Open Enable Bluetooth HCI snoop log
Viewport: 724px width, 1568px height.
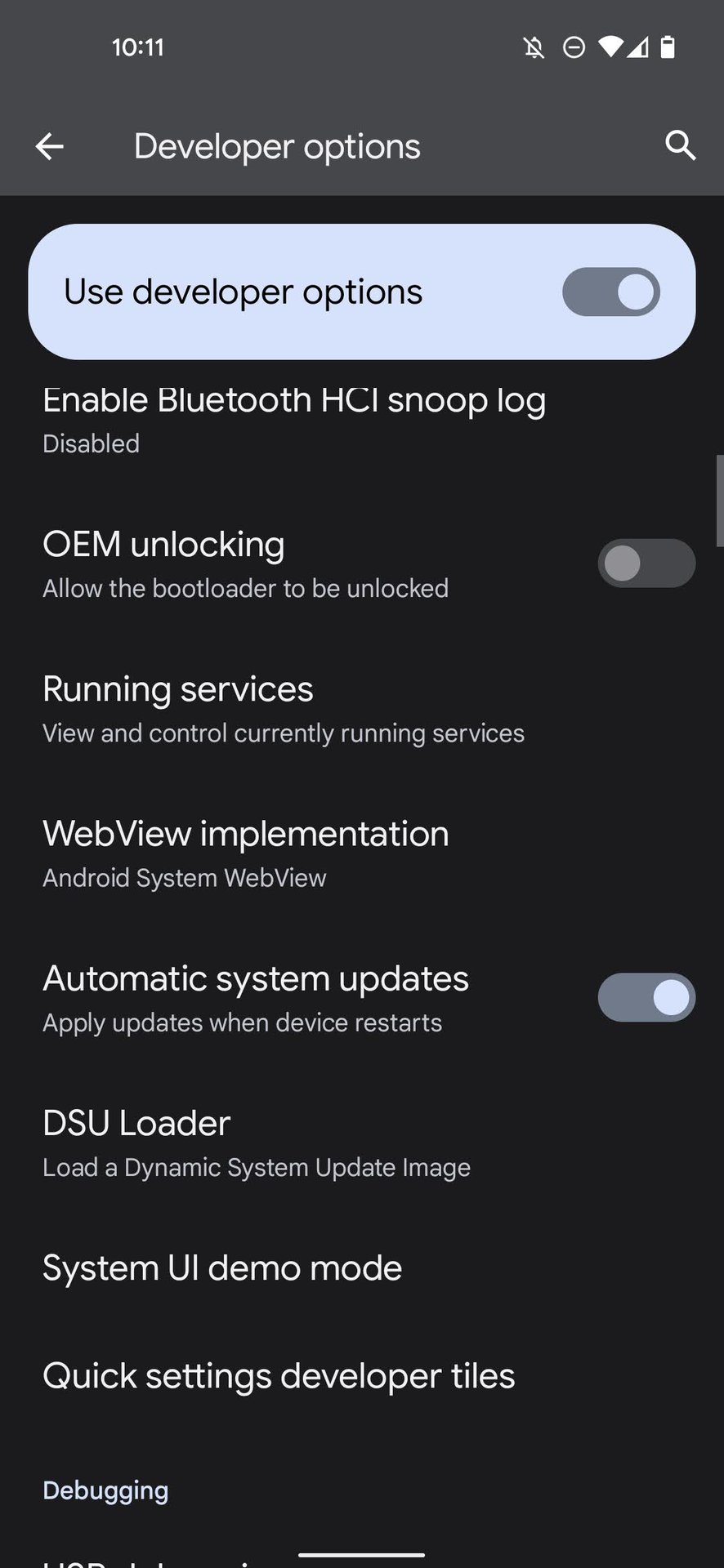pos(294,420)
